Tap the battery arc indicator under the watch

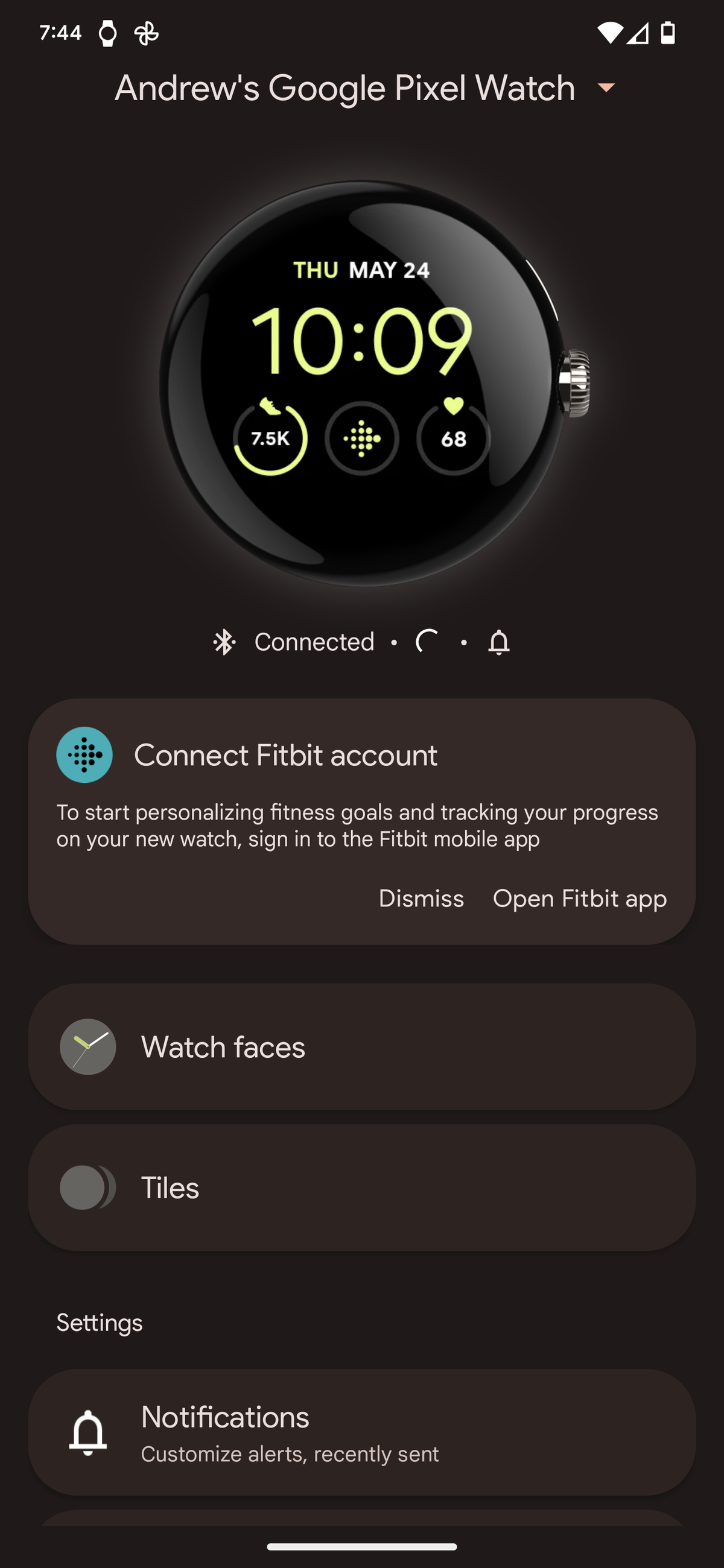pyautogui.click(x=427, y=641)
